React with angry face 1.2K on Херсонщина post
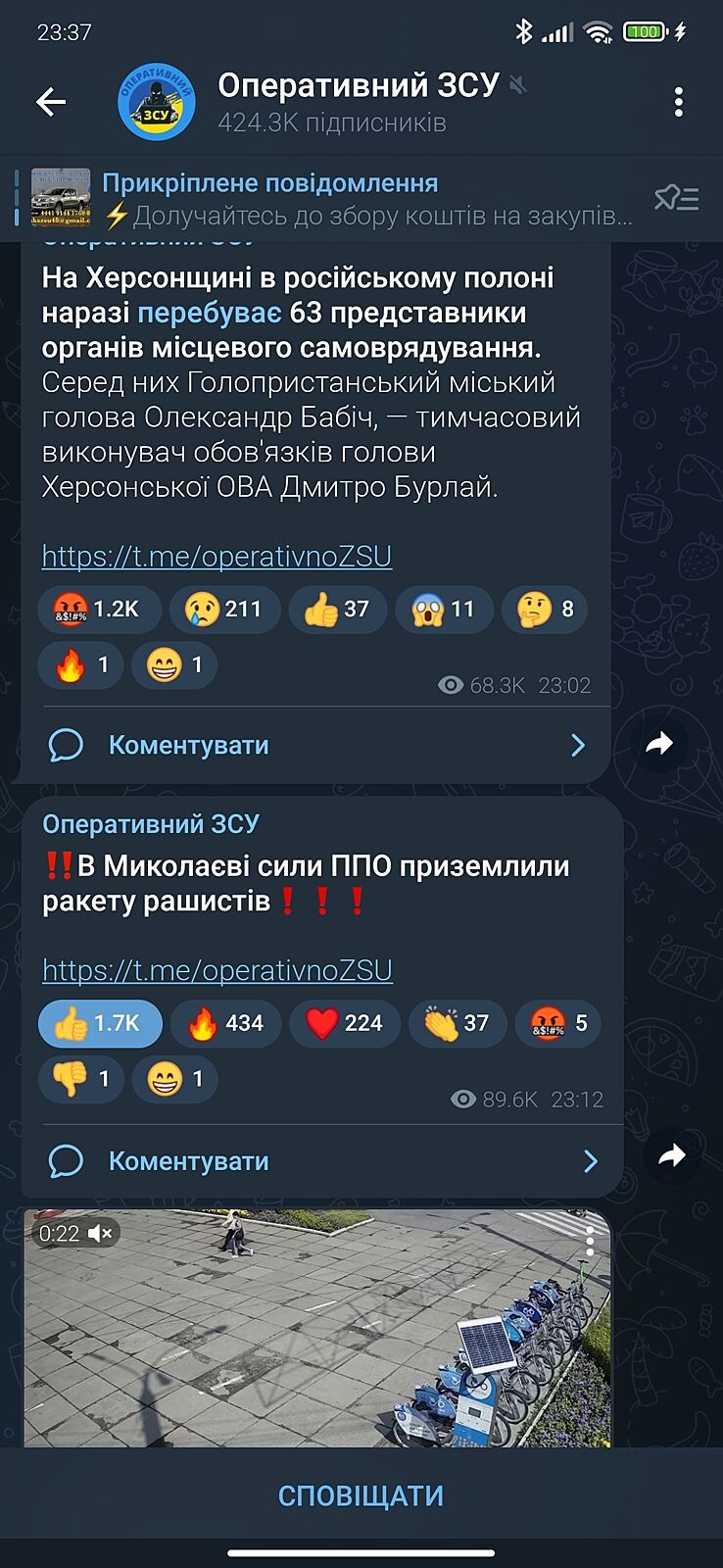 click(98, 610)
